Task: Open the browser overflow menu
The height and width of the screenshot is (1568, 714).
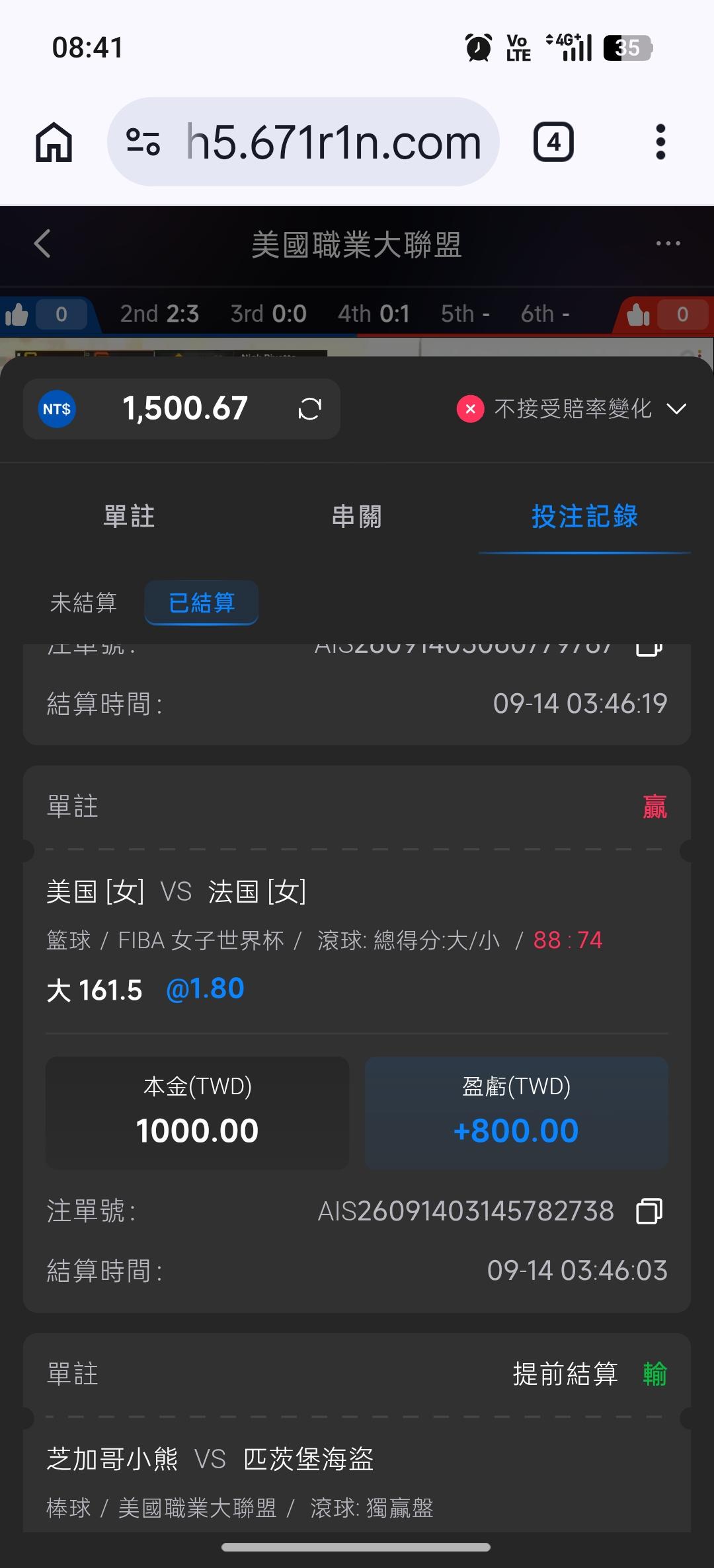Action: pos(660,142)
